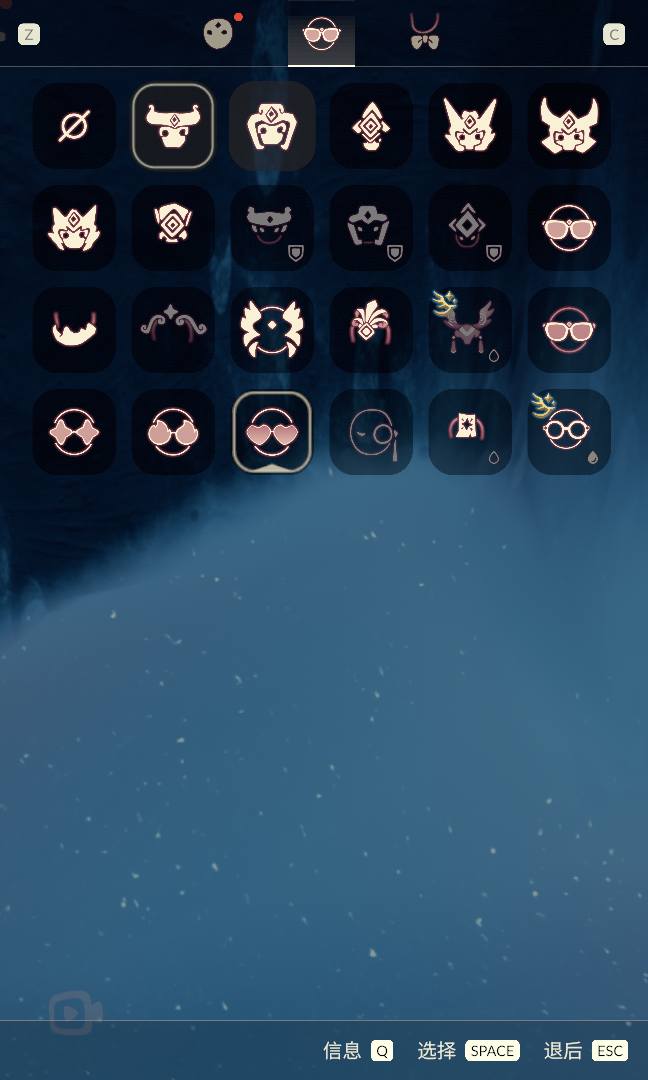Select the antler mask with gold badge

[x=470, y=330]
